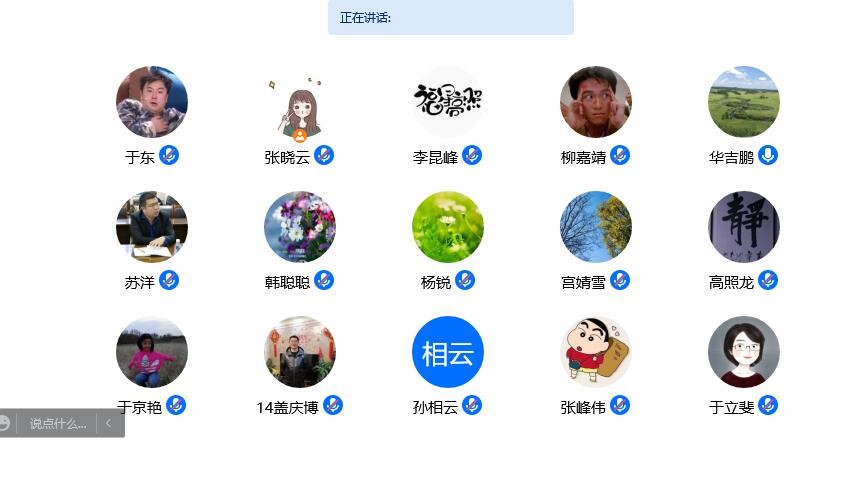The height and width of the screenshot is (482, 864).
Task: Open participant 于立斐's tile
Action: [x=744, y=352]
